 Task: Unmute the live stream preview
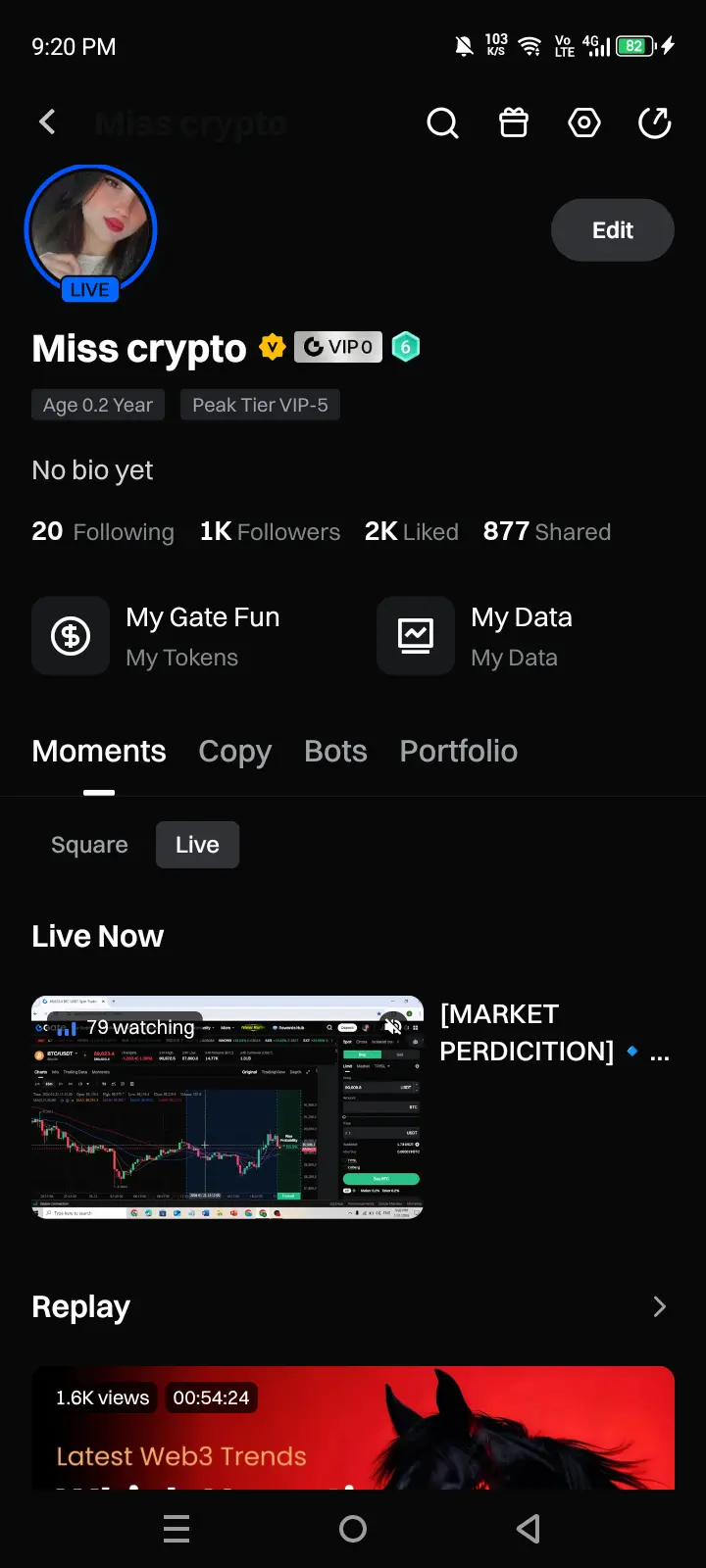[x=393, y=1025]
